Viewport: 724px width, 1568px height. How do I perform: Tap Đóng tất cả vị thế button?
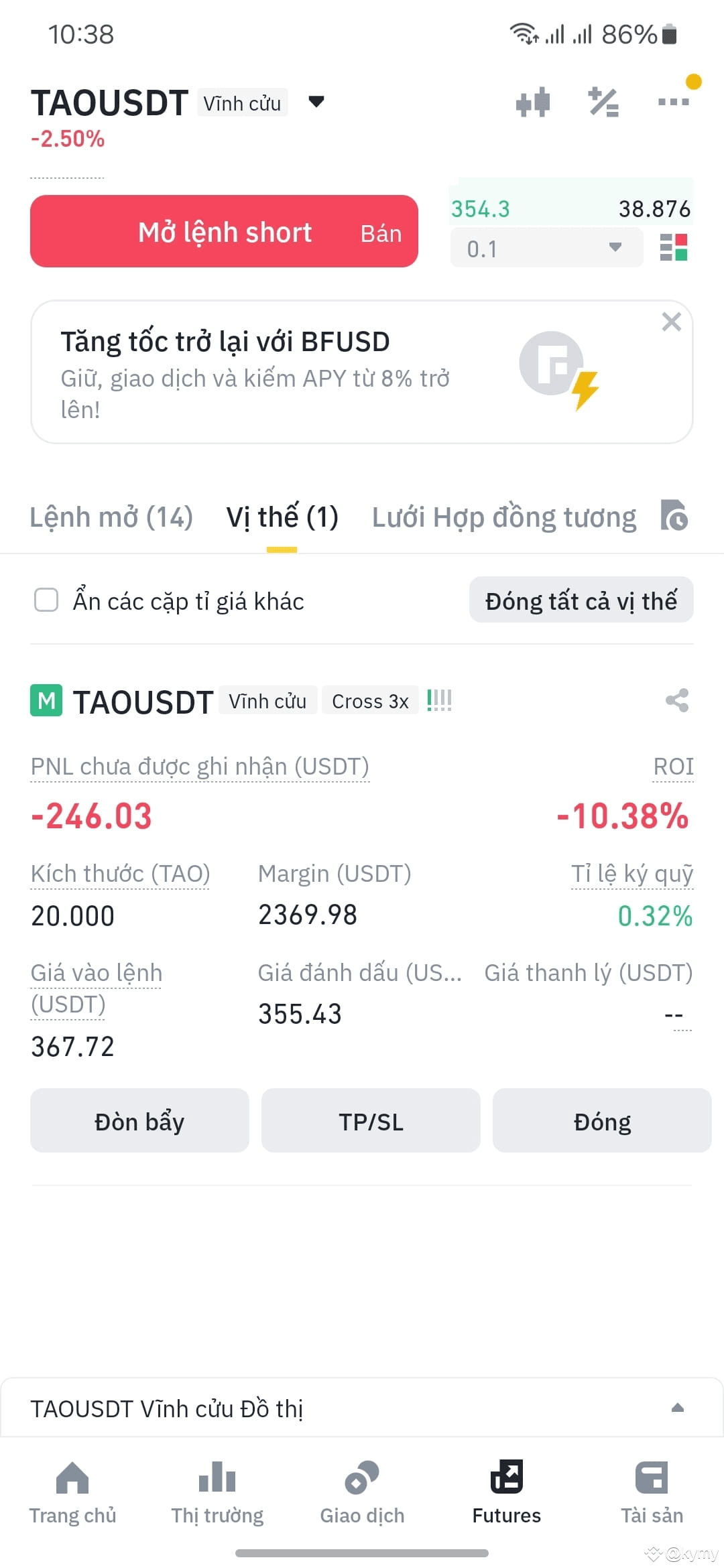tap(581, 600)
